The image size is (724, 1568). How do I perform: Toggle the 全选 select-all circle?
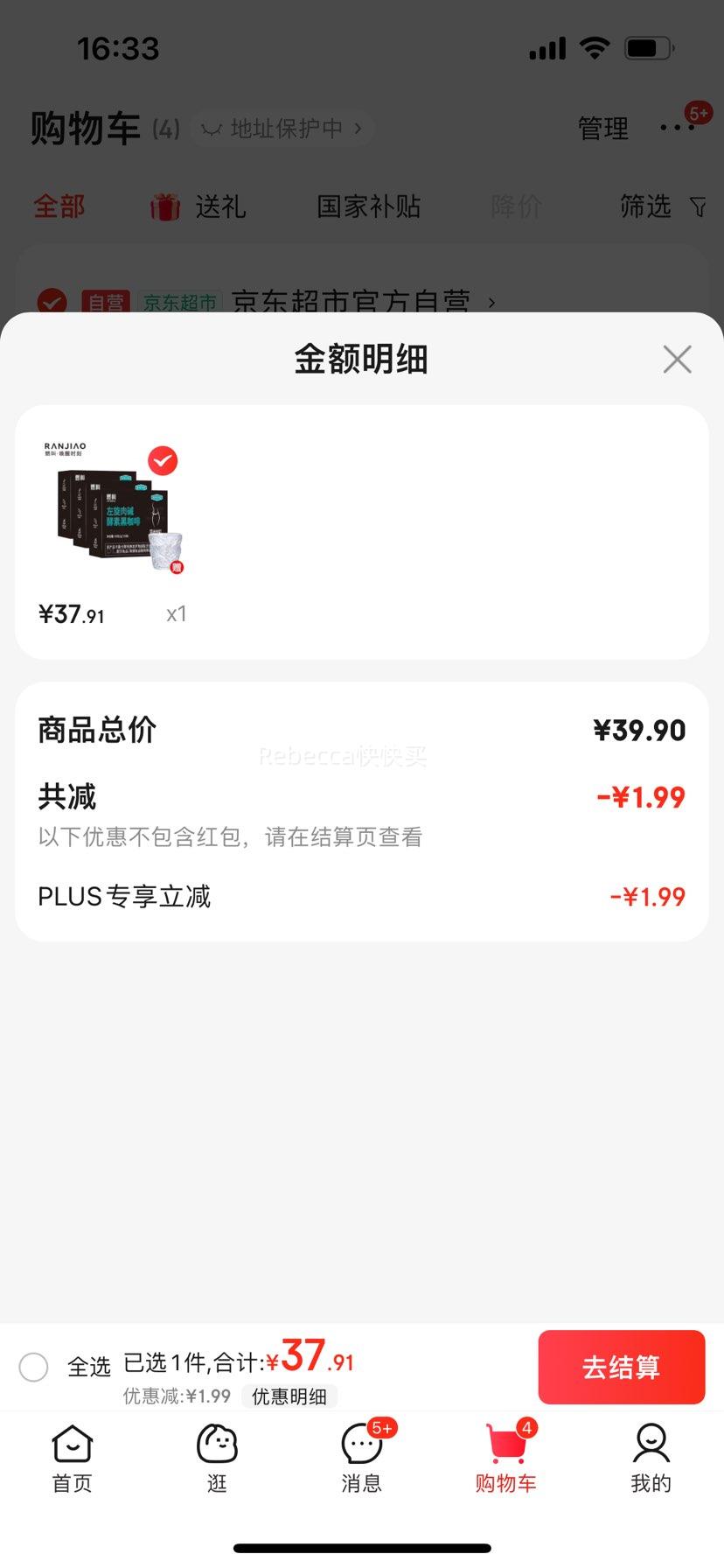pos(34,1367)
